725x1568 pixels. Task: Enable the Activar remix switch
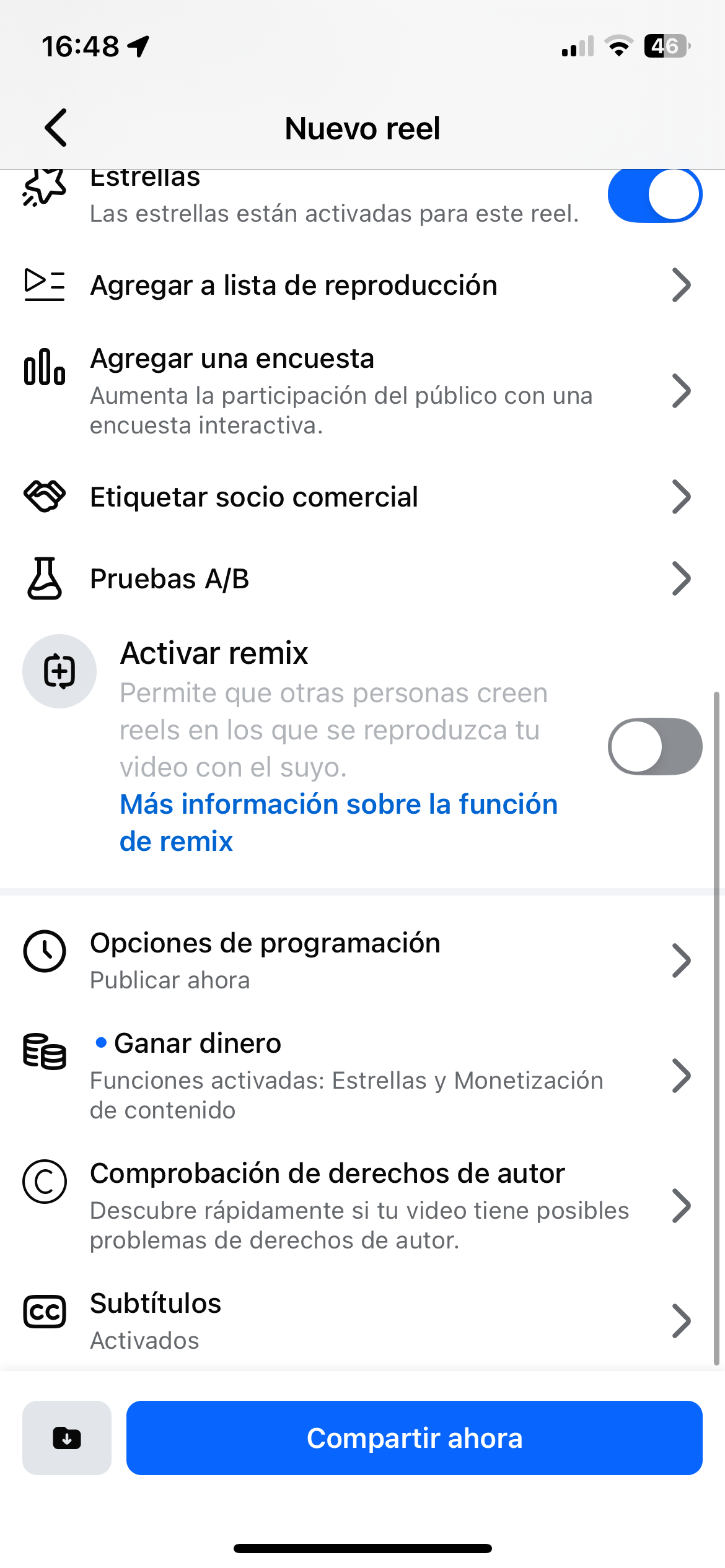pos(654,746)
